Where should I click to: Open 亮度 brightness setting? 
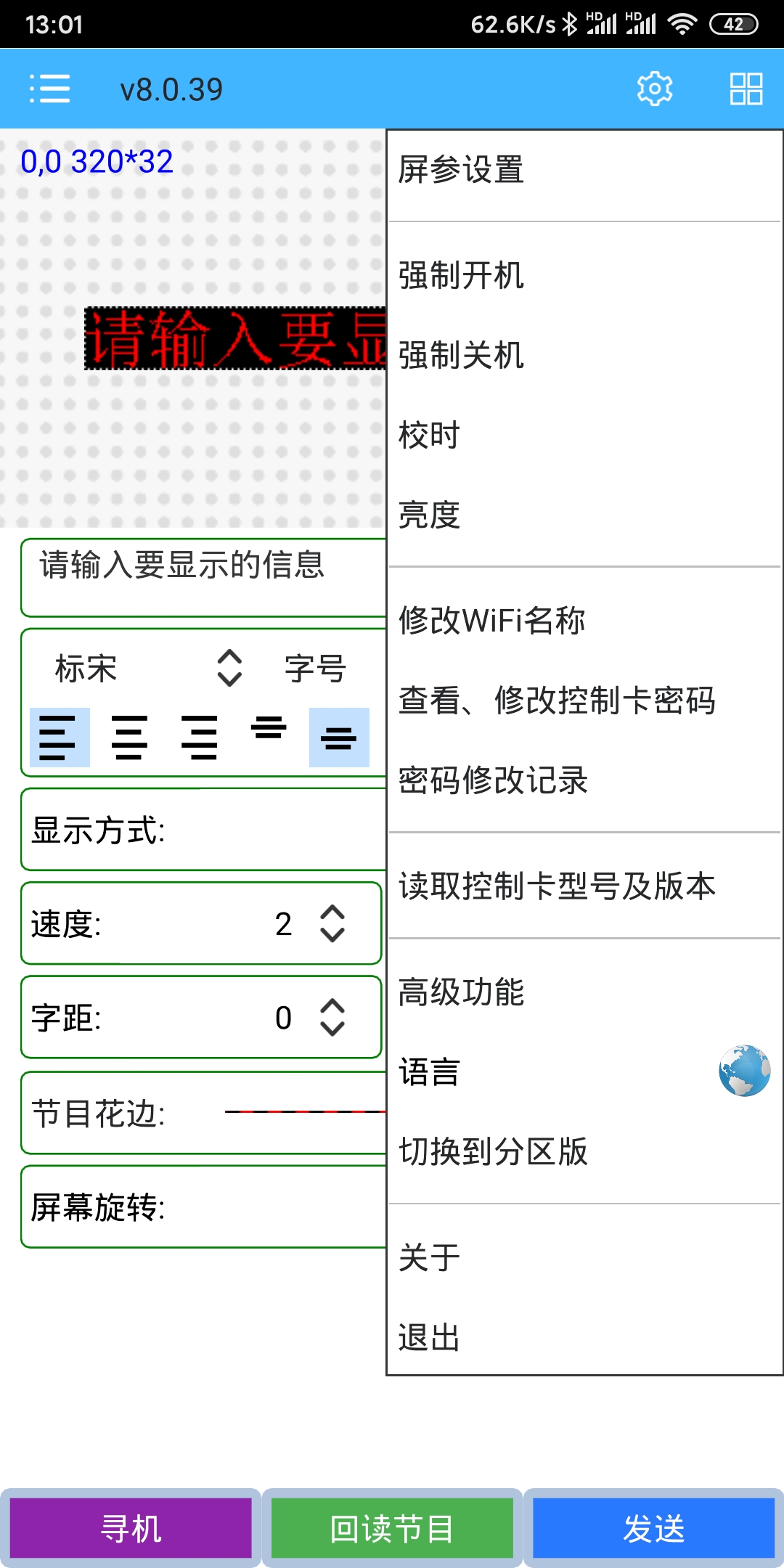pyautogui.click(x=584, y=515)
